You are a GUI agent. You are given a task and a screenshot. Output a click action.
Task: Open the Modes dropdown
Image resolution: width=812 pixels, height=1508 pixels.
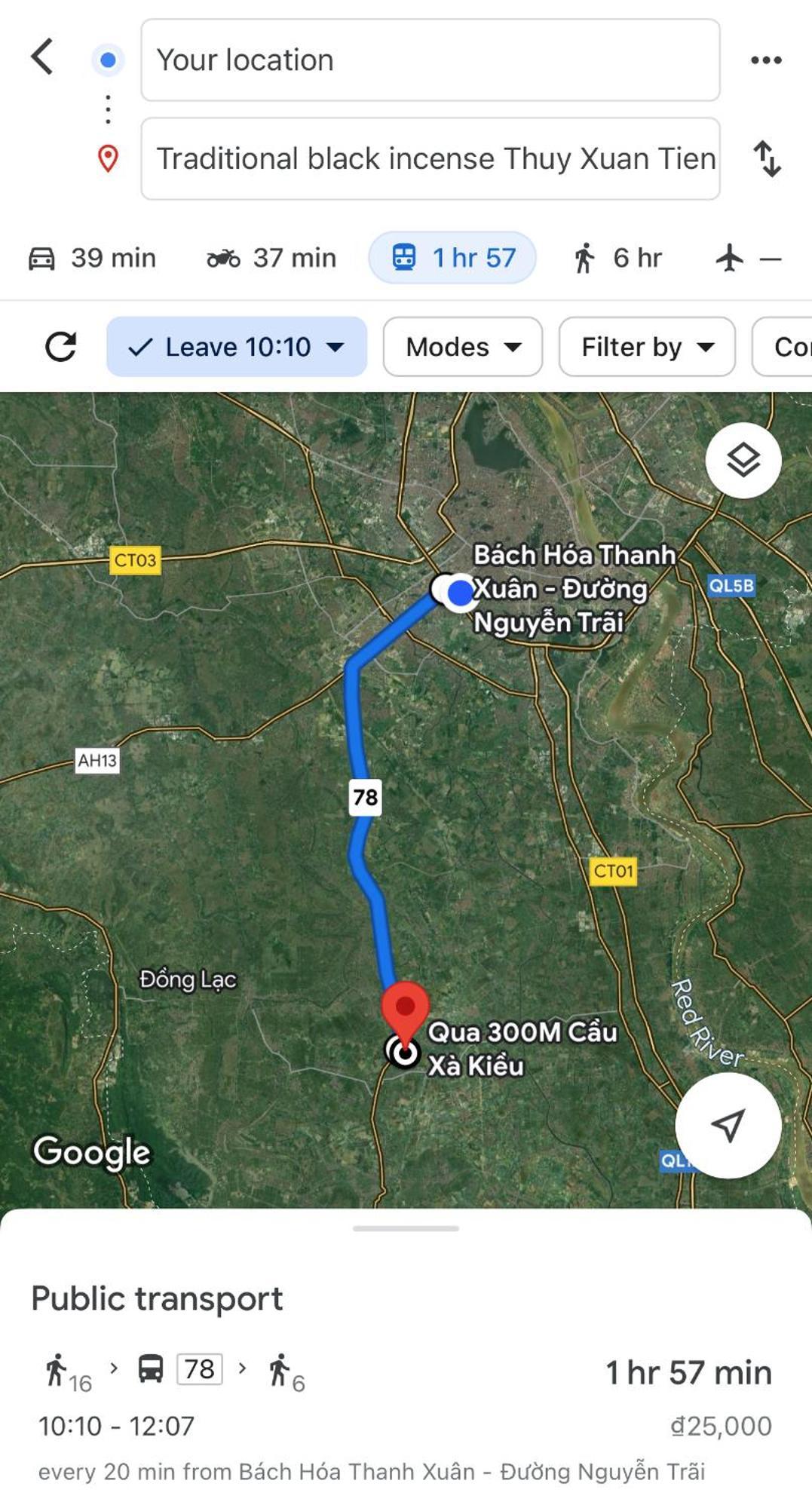[462, 347]
